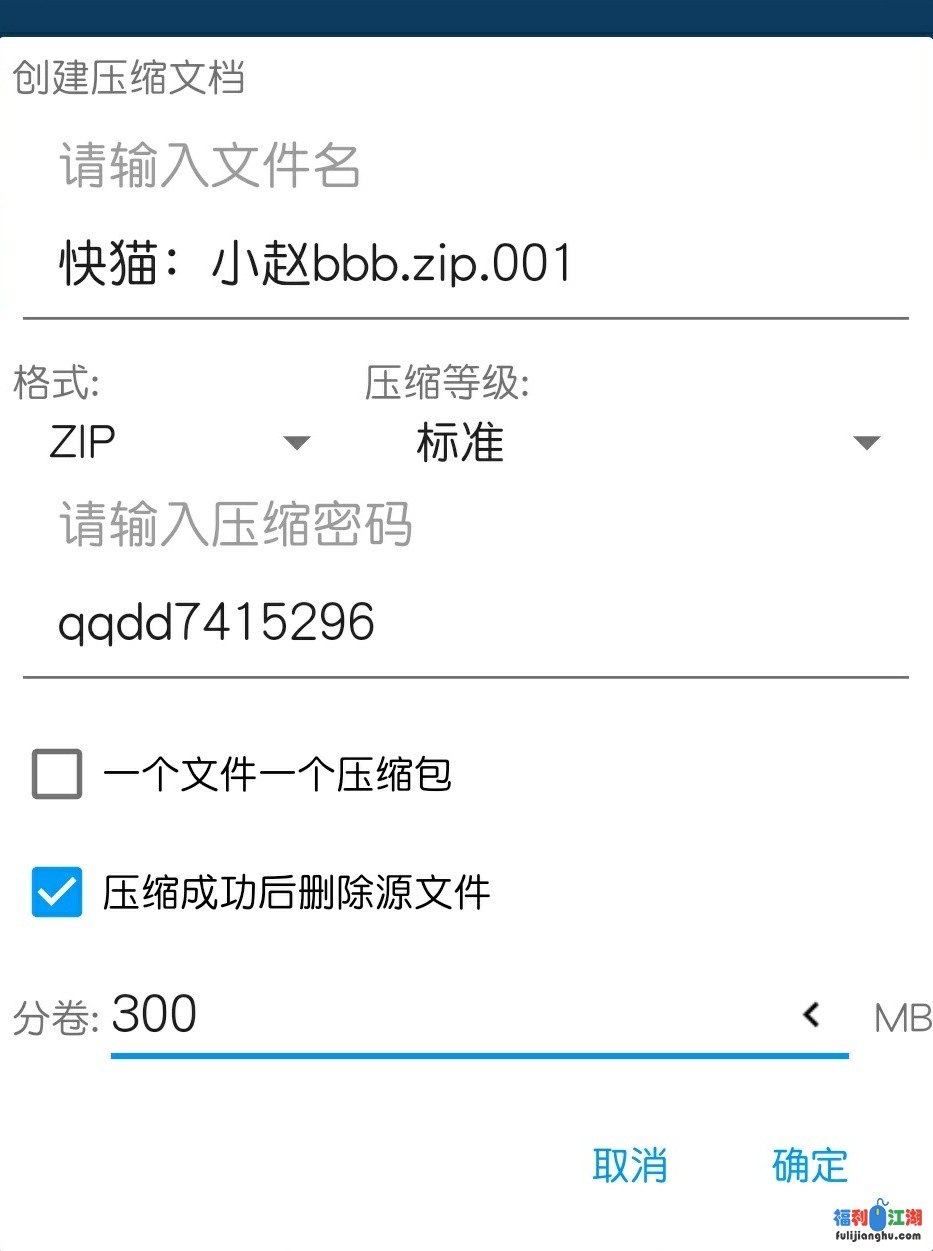Open the compression level dropdown
The image size is (933, 1251).
(x=645, y=442)
